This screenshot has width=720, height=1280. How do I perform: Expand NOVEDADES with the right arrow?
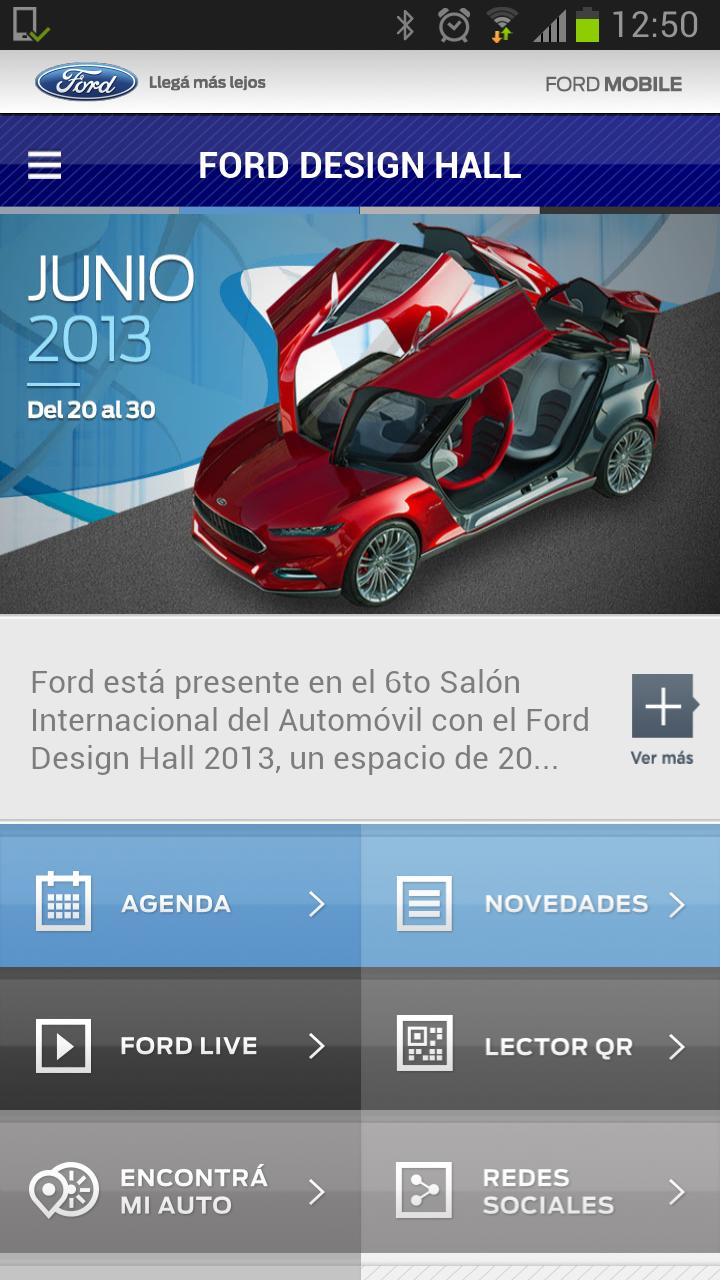click(676, 902)
